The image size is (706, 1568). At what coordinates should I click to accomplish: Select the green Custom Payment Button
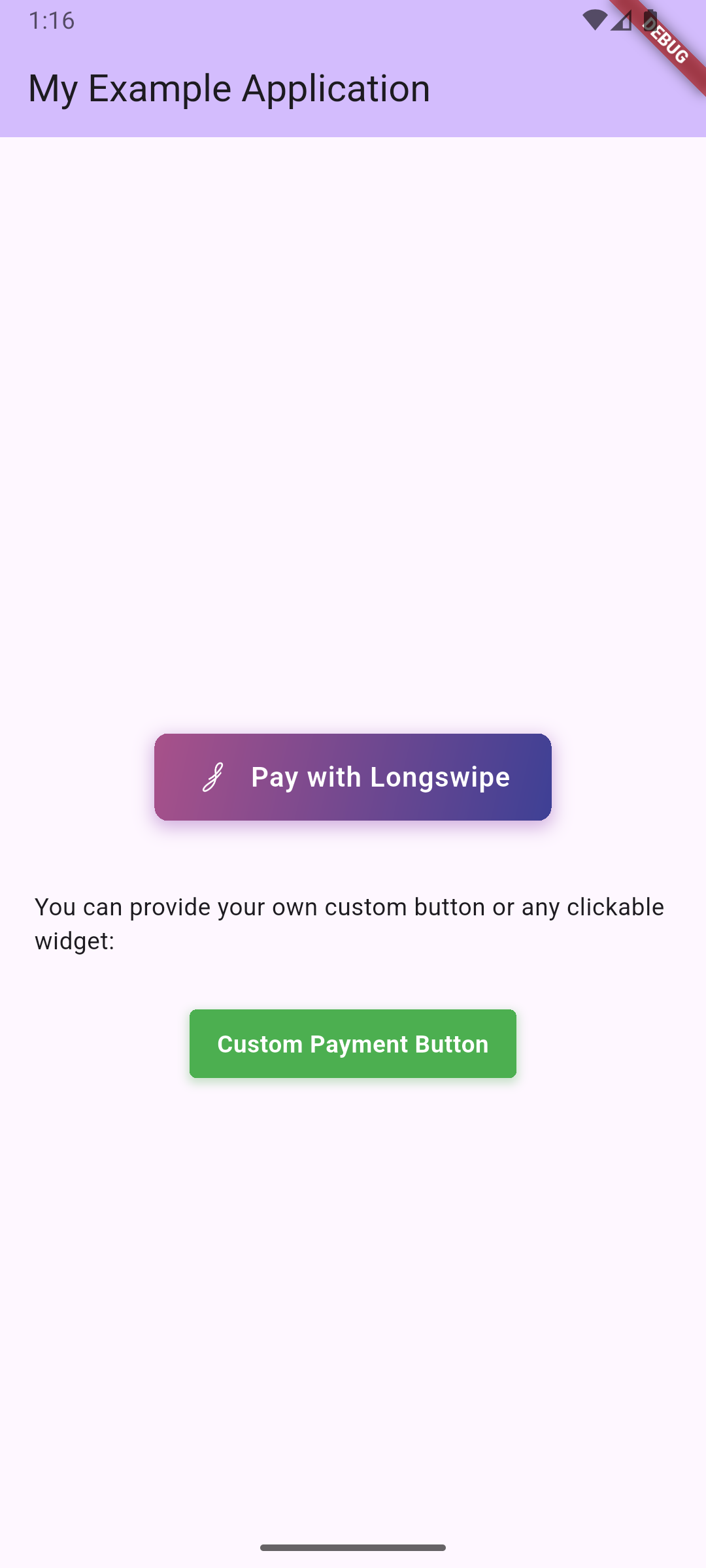pyautogui.click(x=353, y=1043)
